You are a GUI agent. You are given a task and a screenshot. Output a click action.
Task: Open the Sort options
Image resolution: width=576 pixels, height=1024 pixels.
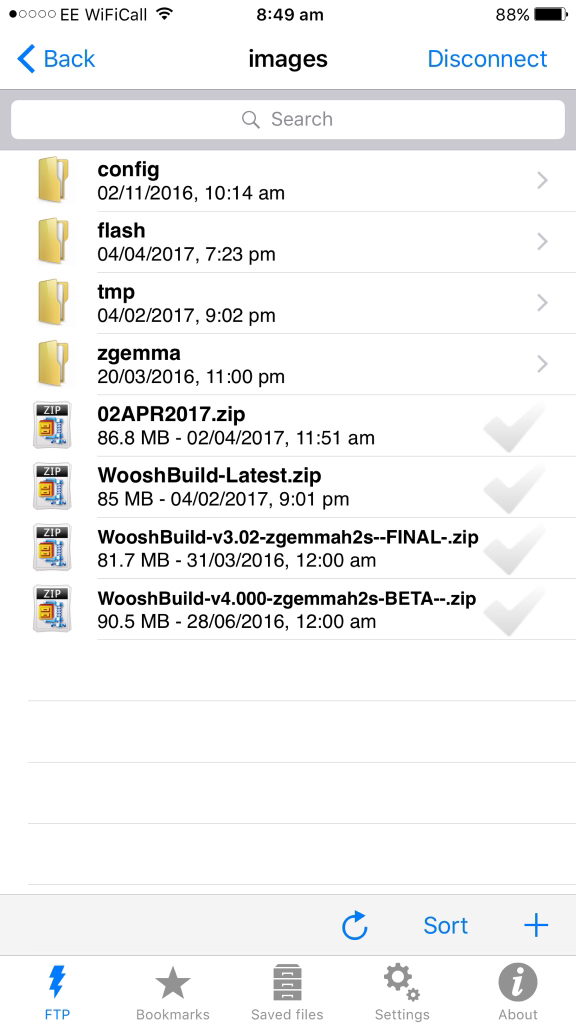point(445,925)
